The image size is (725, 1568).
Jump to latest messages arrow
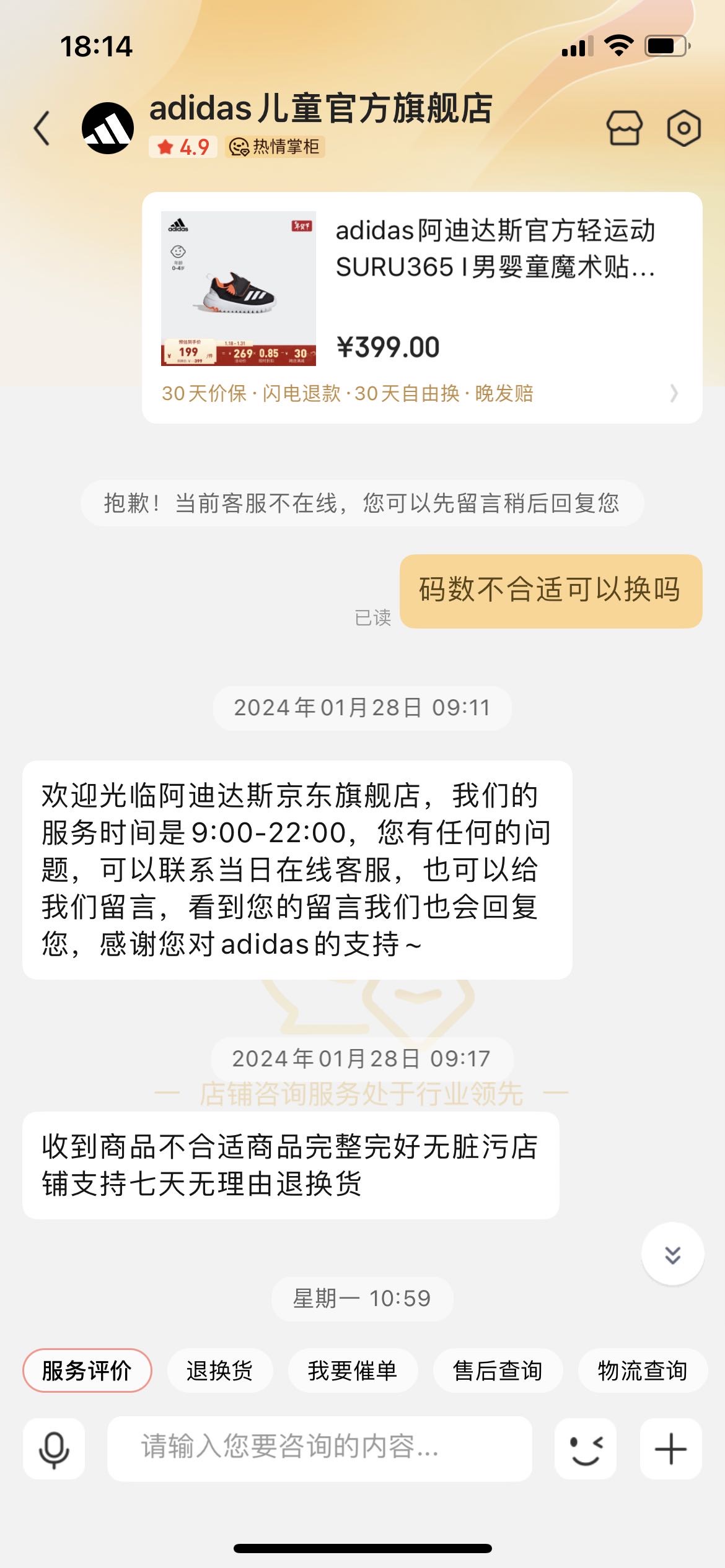(x=672, y=1254)
